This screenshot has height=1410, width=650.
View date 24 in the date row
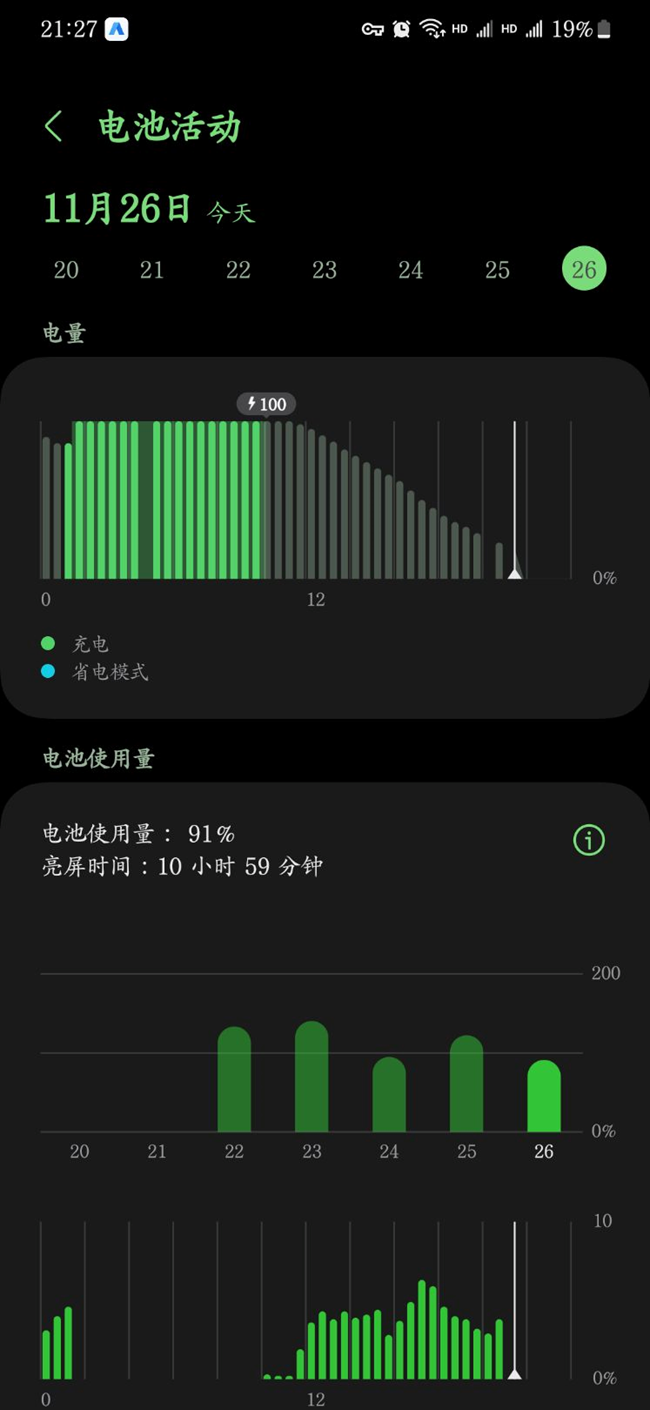pyautogui.click(x=411, y=270)
